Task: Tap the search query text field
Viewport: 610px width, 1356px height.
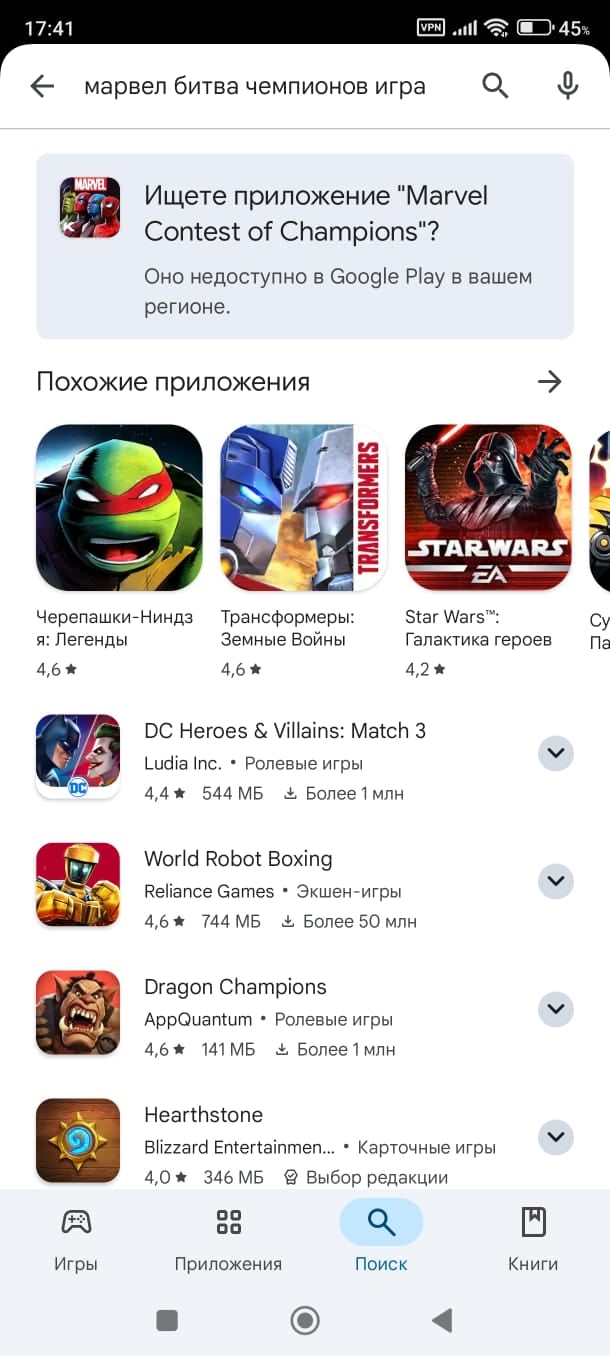Action: (255, 86)
